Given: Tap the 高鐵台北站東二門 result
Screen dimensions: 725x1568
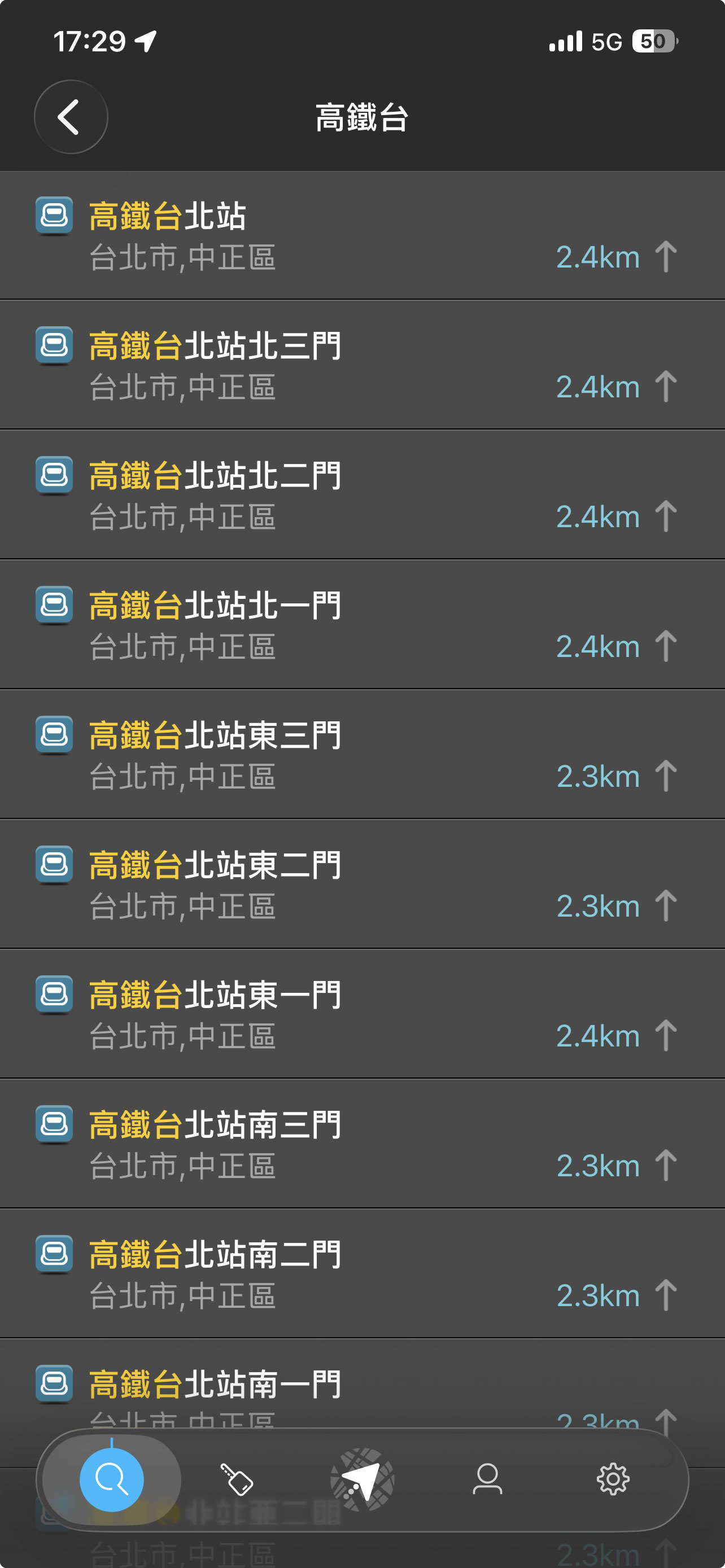Looking at the screenshot, I should point(362,884).
